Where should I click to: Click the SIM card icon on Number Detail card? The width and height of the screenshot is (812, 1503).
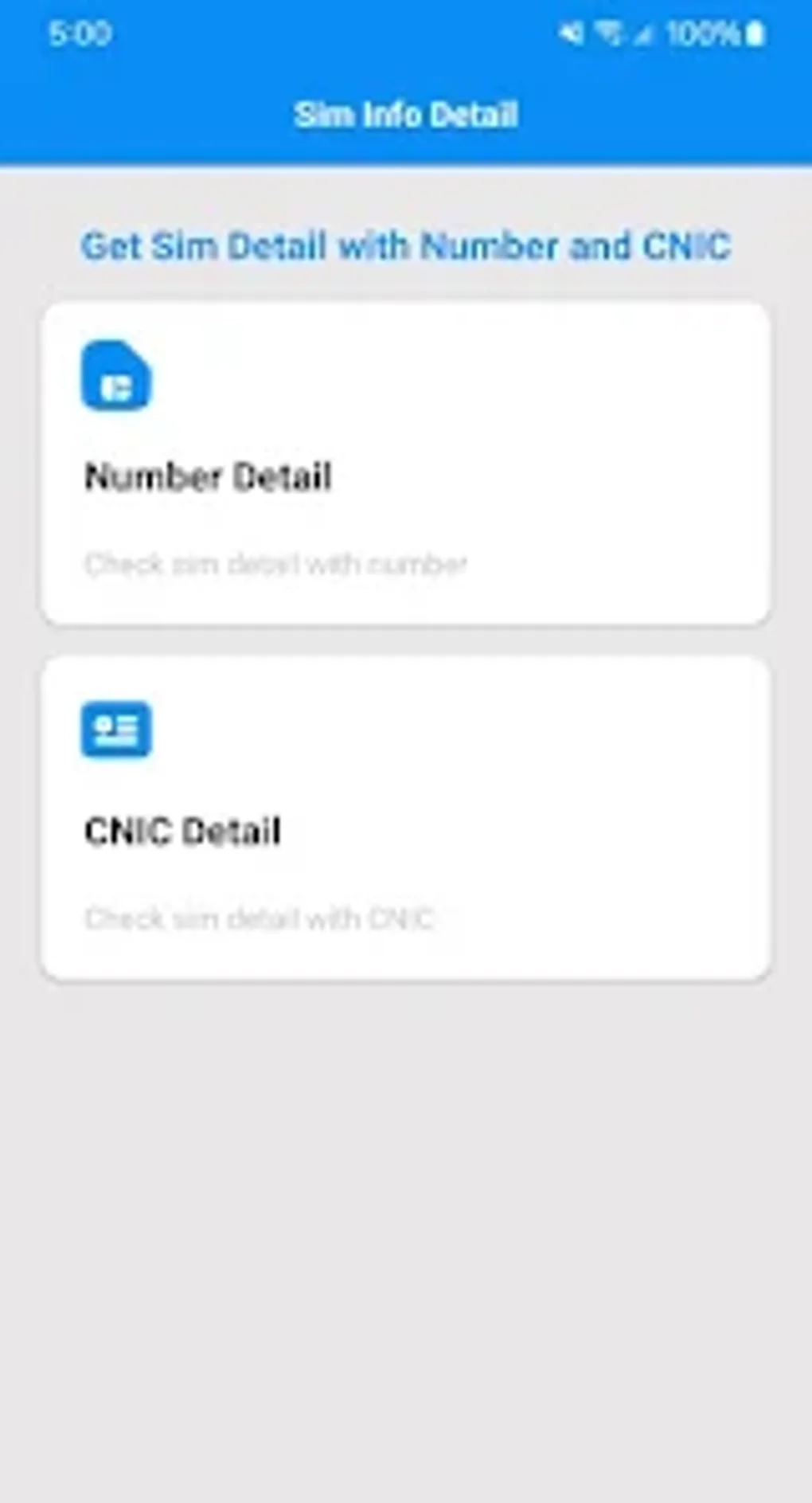[116, 378]
